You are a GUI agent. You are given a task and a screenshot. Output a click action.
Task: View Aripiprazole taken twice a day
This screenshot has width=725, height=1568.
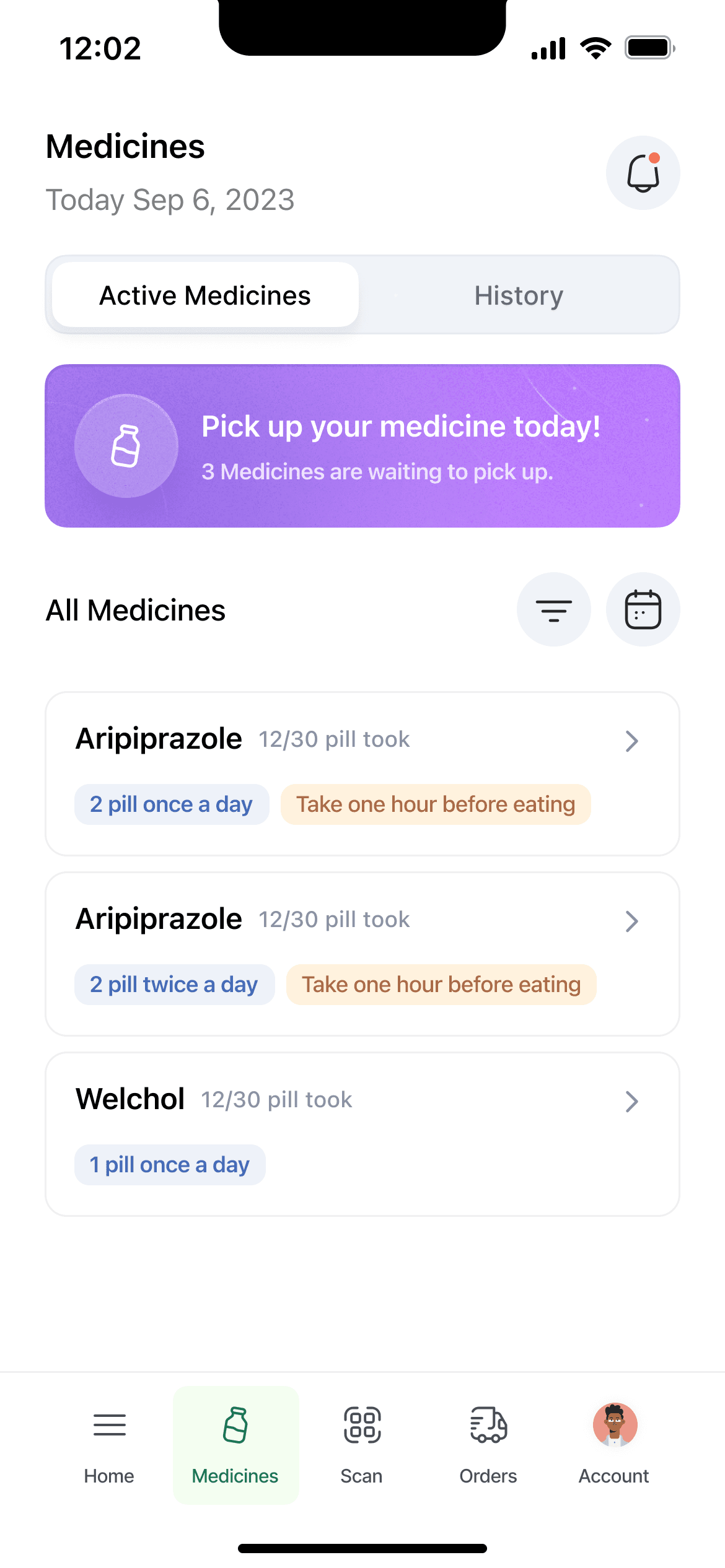[362, 954]
